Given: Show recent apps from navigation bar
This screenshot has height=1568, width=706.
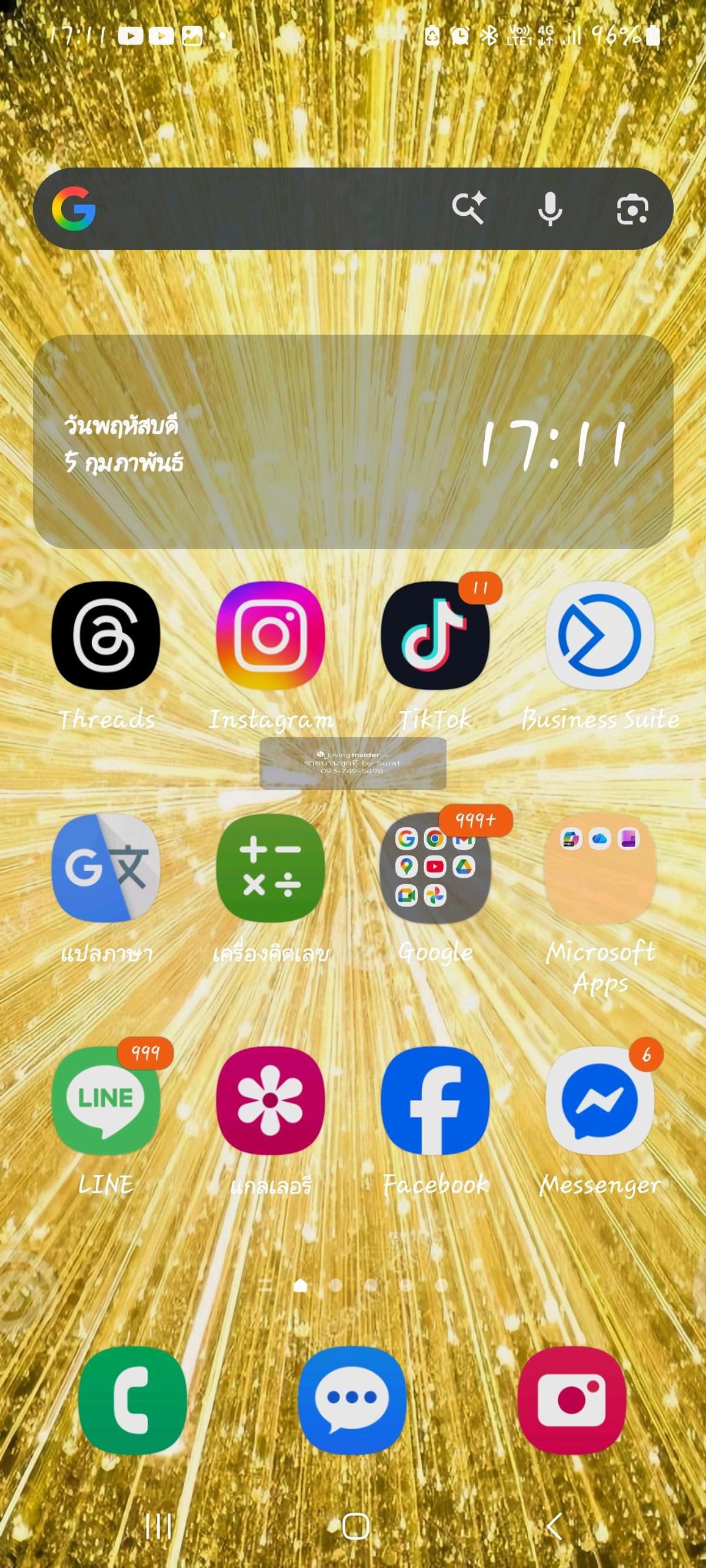Looking at the screenshot, I should coord(158,1526).
